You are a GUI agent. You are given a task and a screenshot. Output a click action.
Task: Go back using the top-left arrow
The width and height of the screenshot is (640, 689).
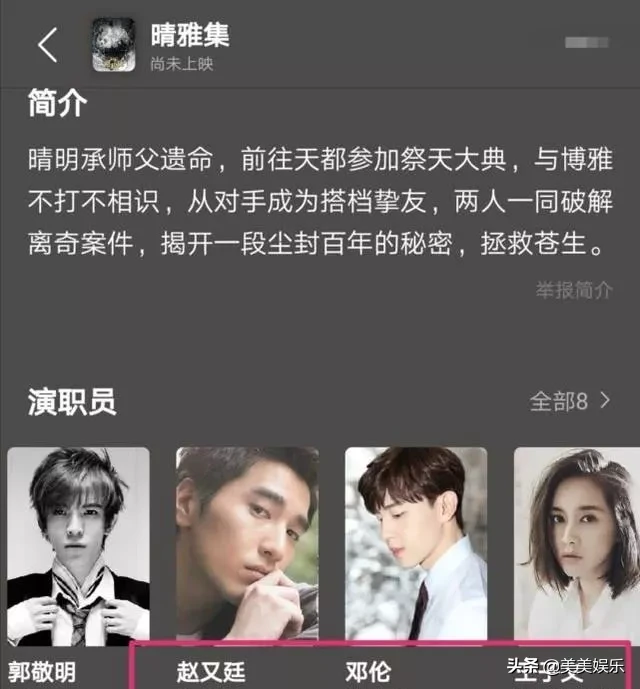click(x=47, y=45)
